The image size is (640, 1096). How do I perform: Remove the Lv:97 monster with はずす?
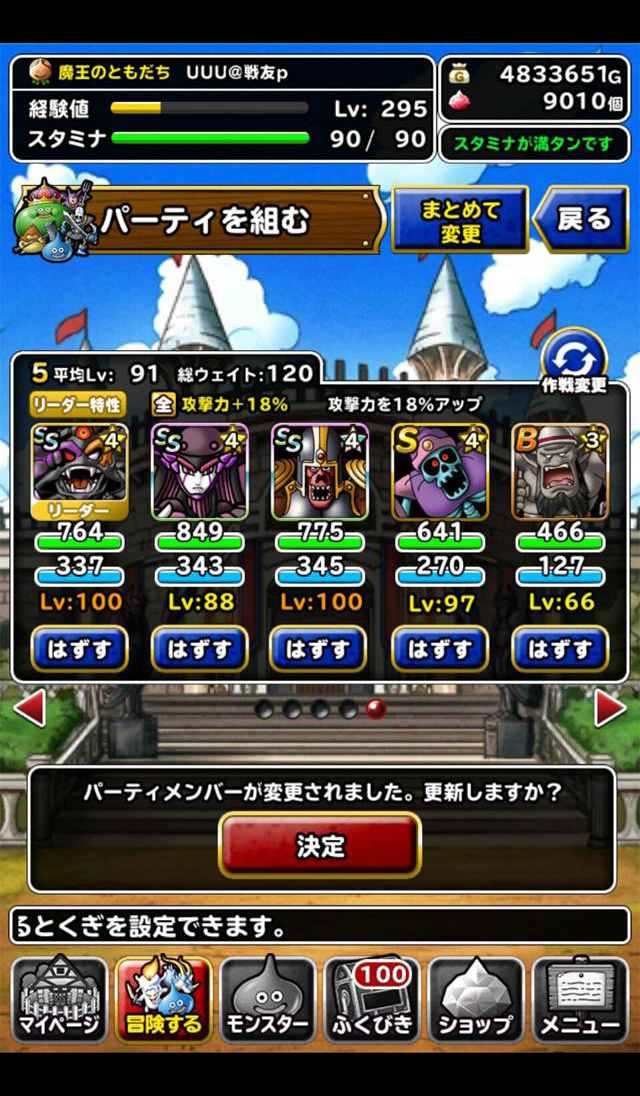click(x=440, y=649)
